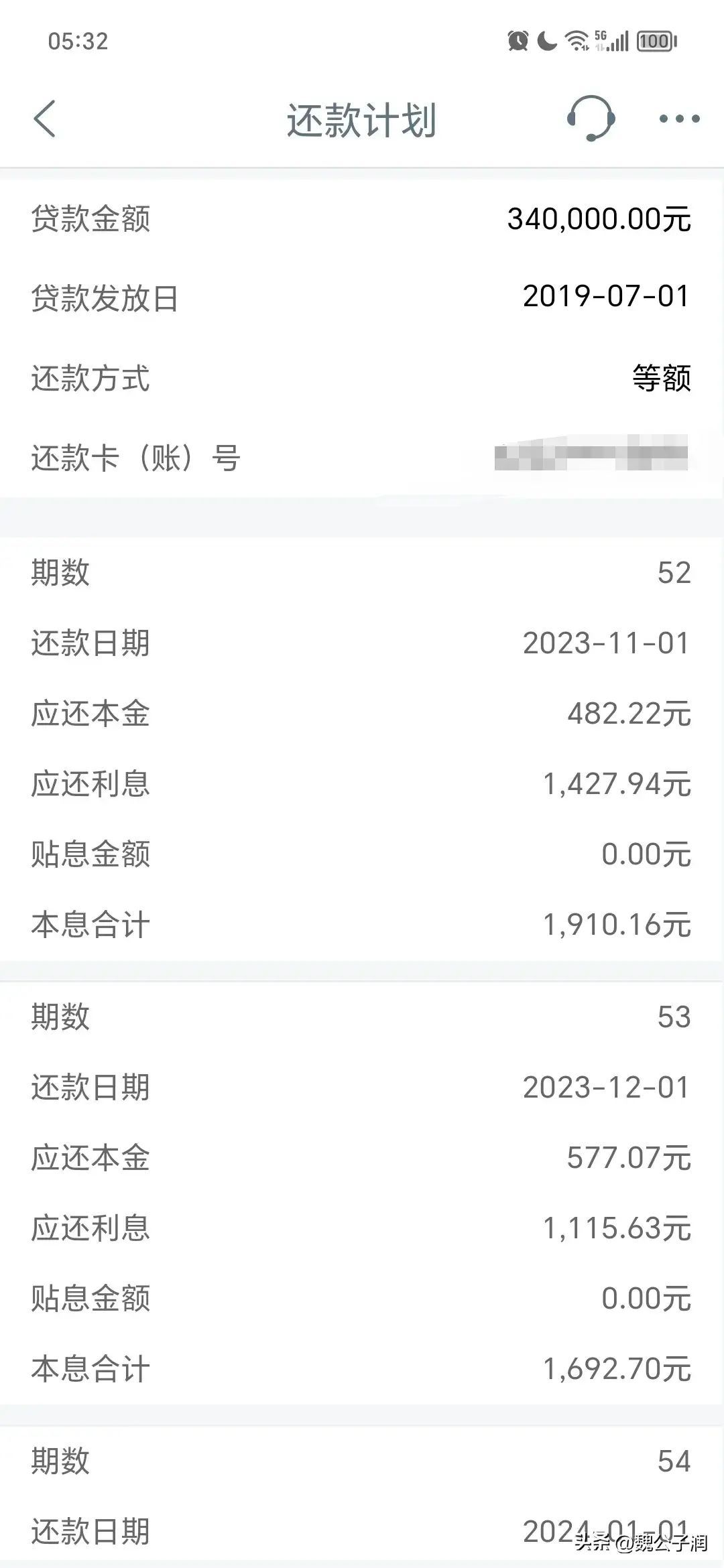Go back from the 还款计划 page
Screen dimensions: 724x1568
[x=44, y=120]
